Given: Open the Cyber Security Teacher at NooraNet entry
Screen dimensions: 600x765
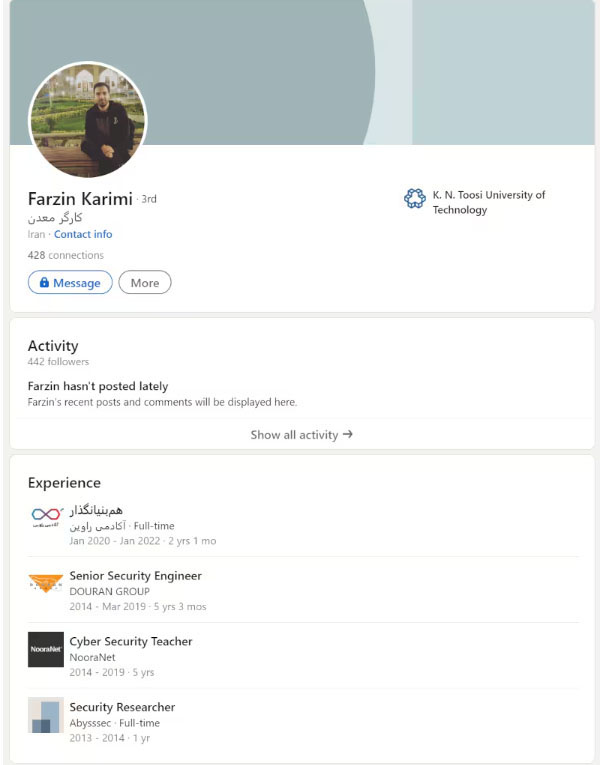Looking at the screenshot, I should pos(130,642).
